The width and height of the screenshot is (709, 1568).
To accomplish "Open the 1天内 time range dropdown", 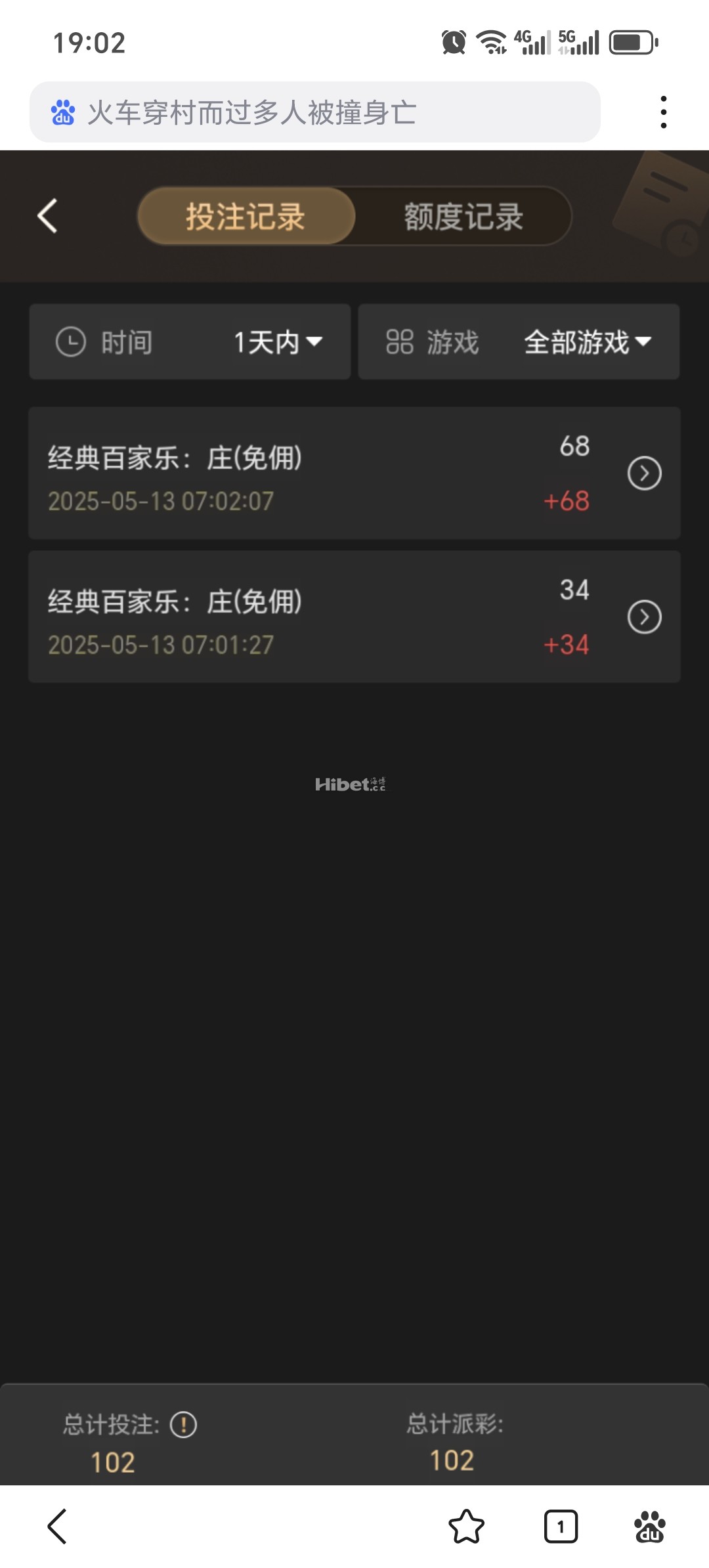I will [276, 342].
